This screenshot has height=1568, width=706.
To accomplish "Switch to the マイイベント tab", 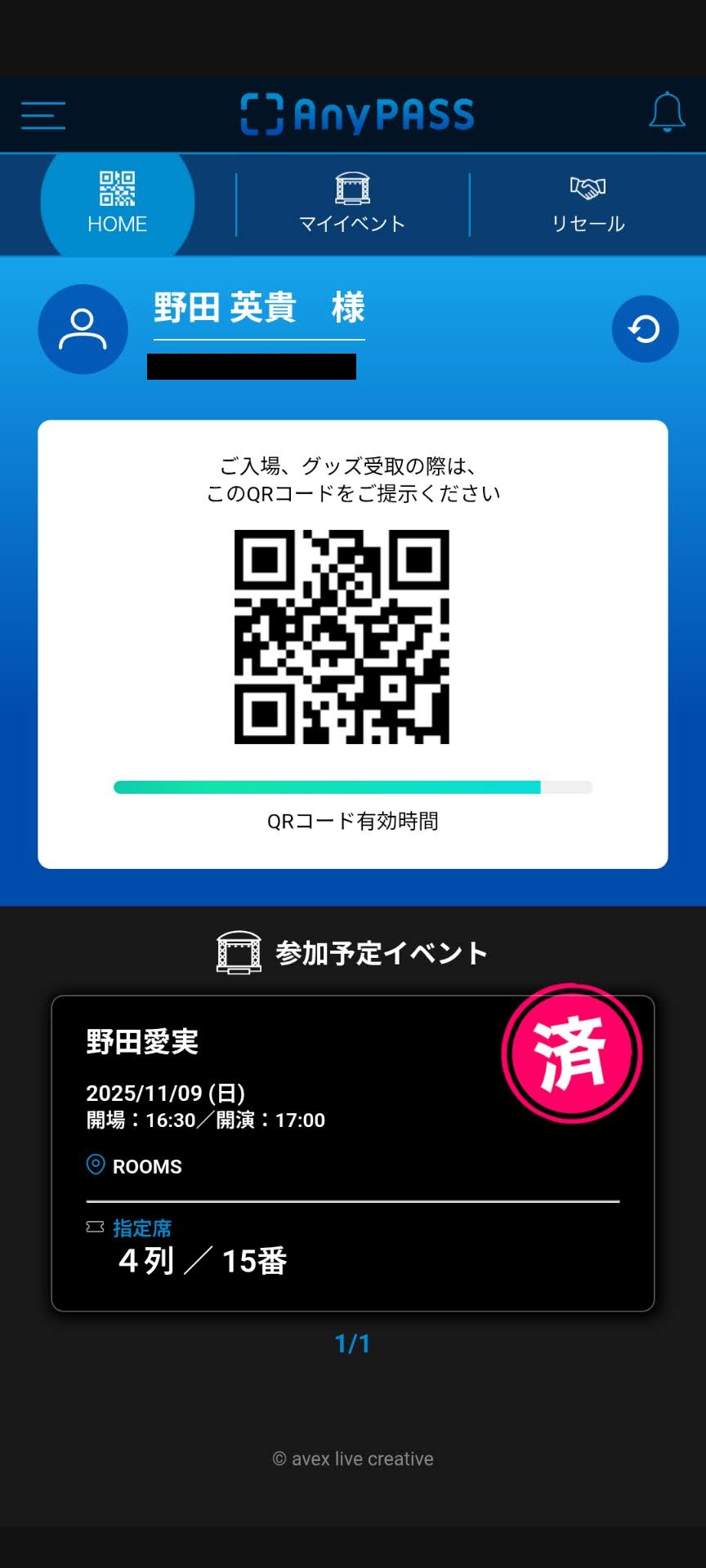I will point(352,203).
